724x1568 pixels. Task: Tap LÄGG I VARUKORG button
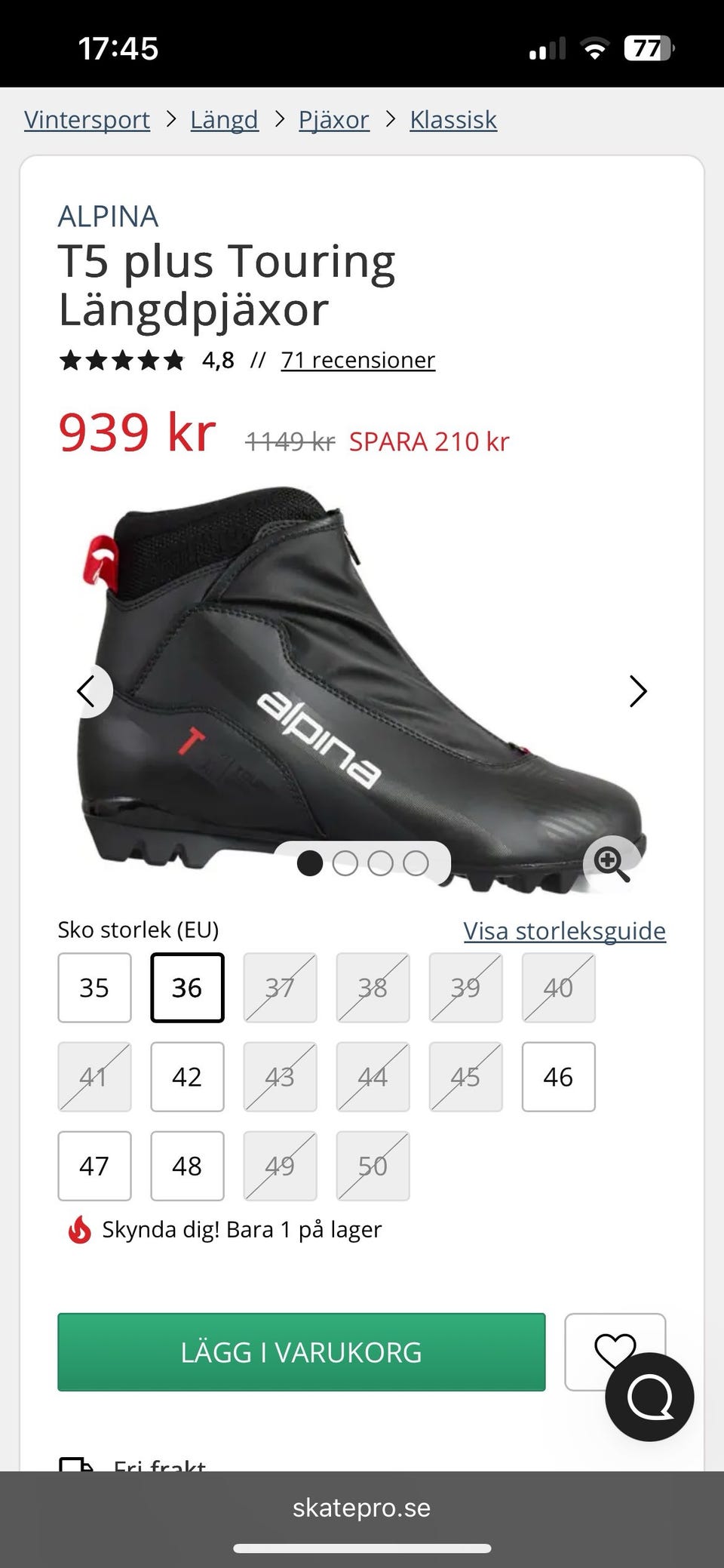click(x=301, y=1352)
